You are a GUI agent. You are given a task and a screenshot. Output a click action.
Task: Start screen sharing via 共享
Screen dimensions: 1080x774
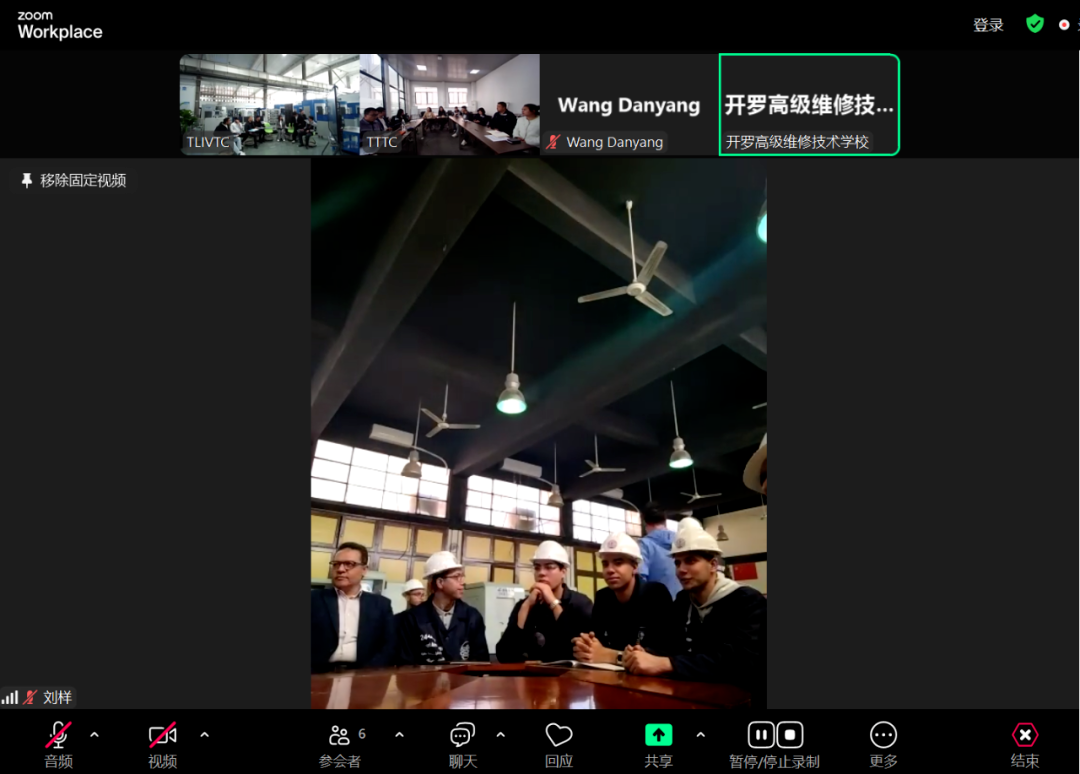(658, 745)
